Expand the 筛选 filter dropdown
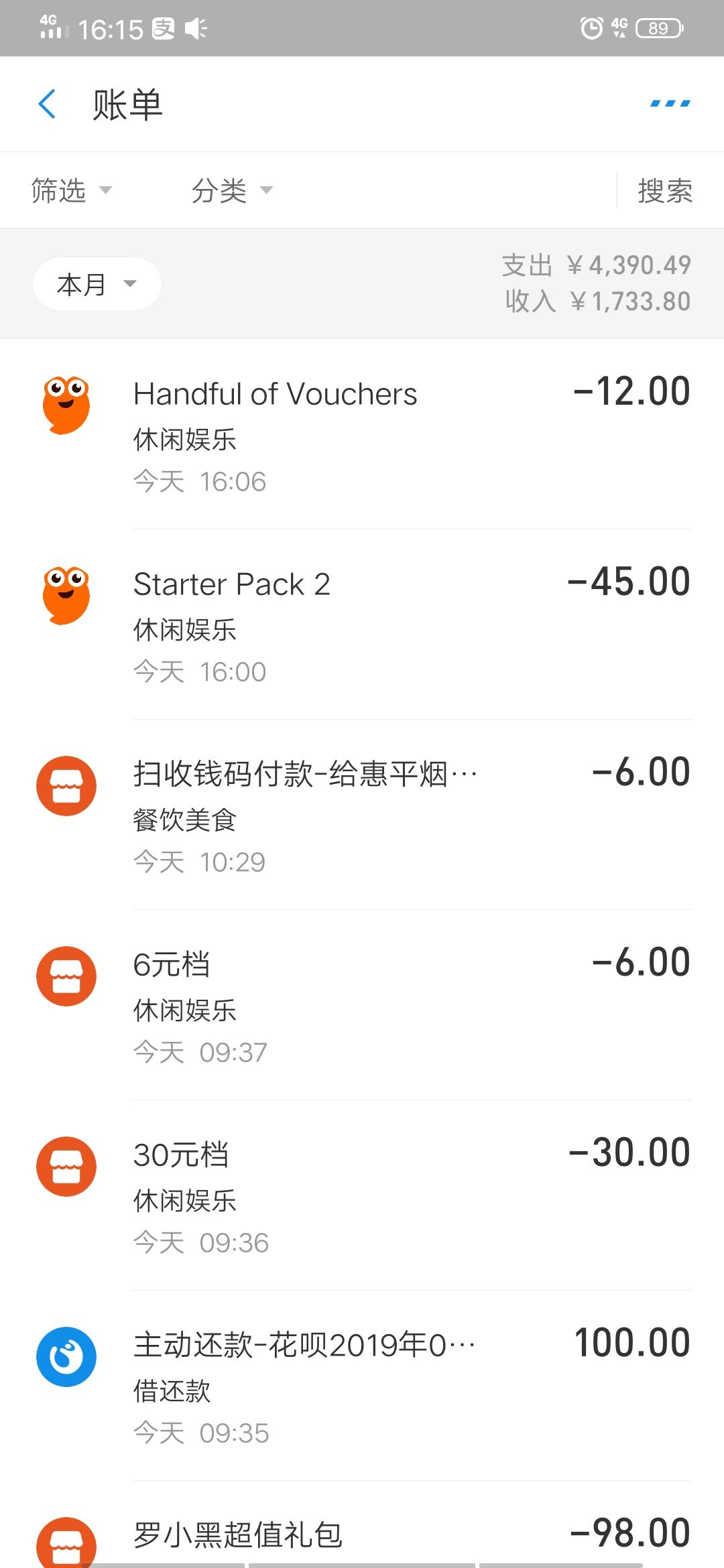 (71, 191)
